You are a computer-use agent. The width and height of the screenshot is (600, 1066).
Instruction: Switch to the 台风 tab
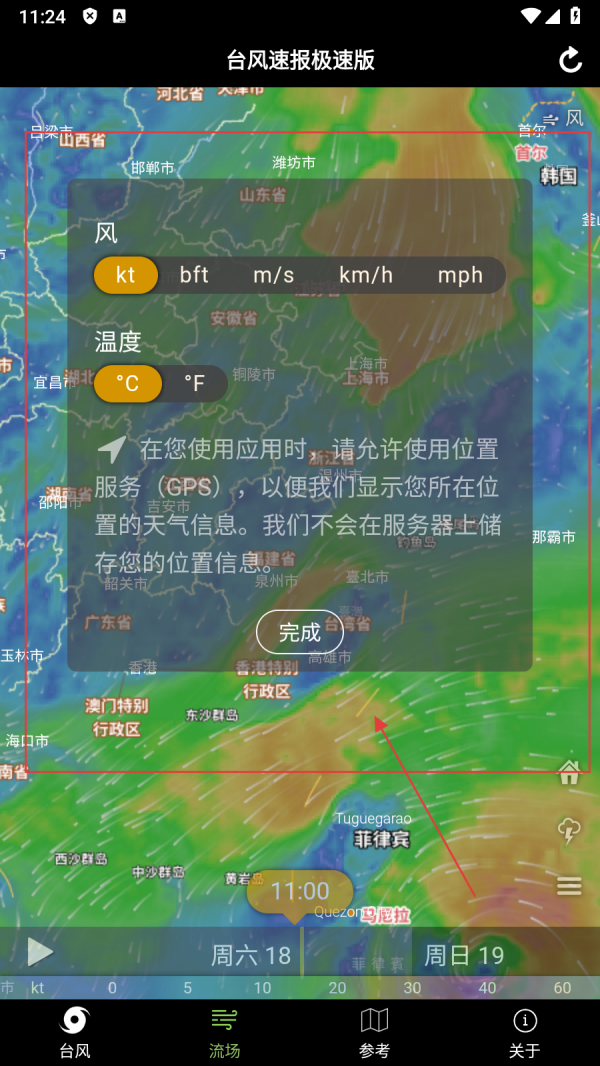[75, 1032]
